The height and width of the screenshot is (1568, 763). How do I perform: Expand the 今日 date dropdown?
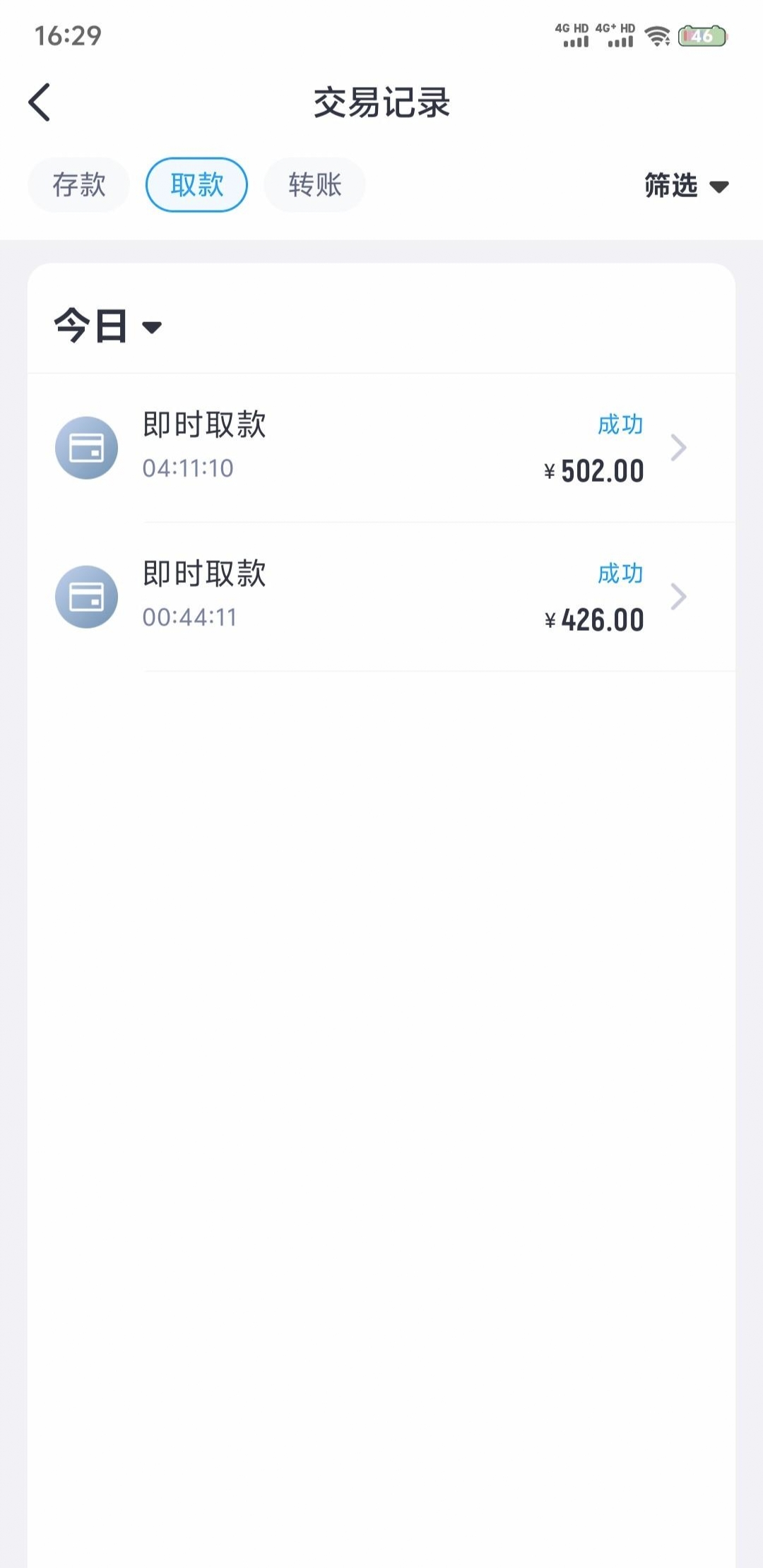[108, 326]
